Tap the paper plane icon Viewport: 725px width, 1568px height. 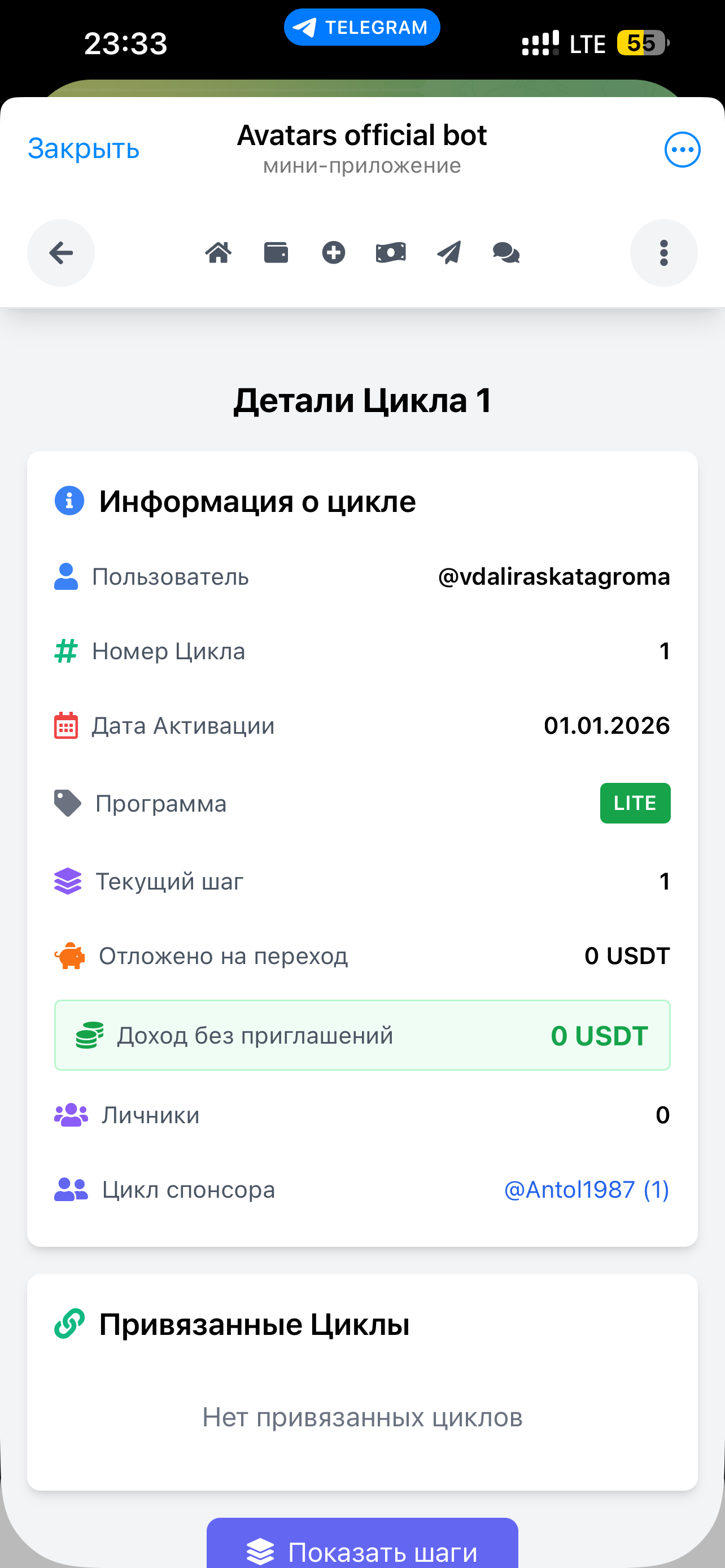coord(449,253)
